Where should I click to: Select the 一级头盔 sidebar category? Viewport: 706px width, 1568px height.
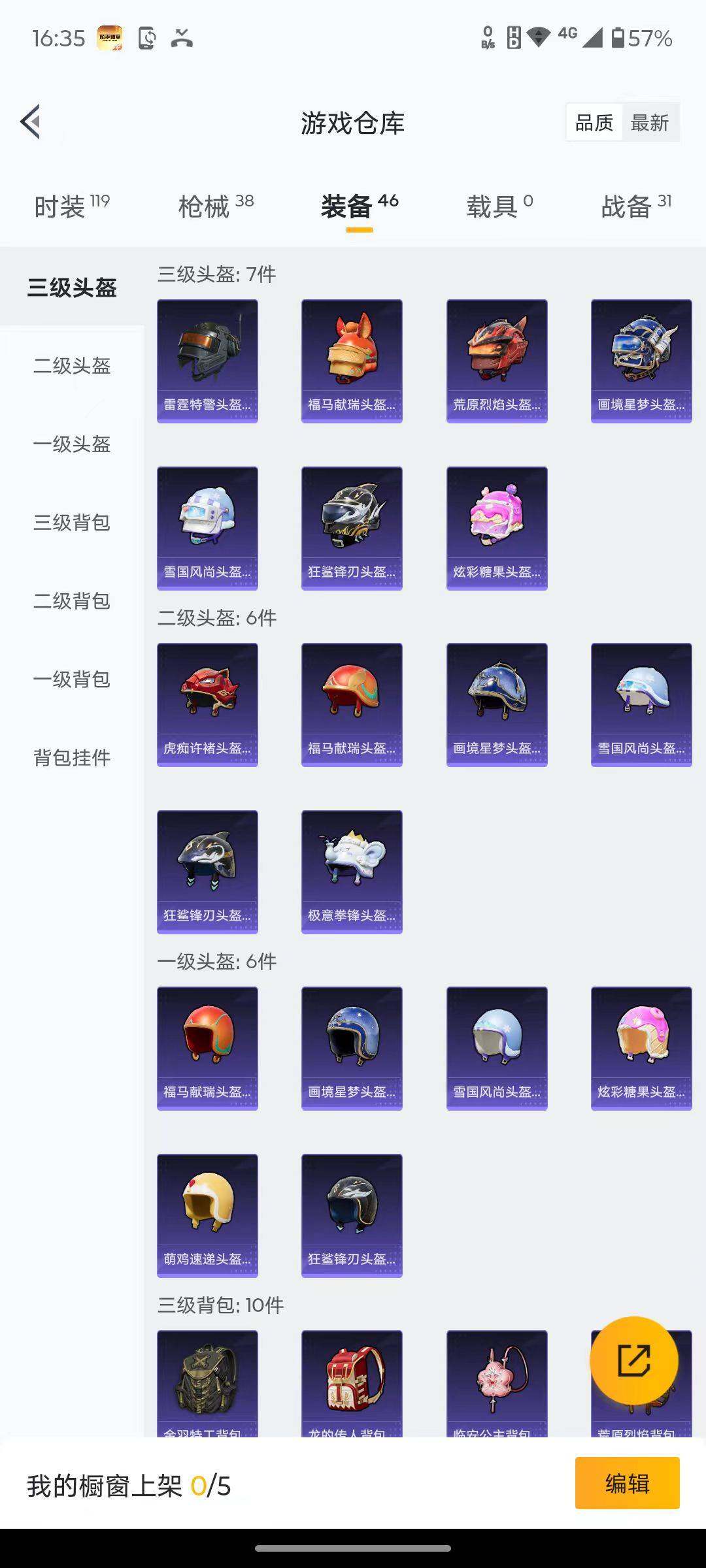pyautogui.click(x=73, y=445)
